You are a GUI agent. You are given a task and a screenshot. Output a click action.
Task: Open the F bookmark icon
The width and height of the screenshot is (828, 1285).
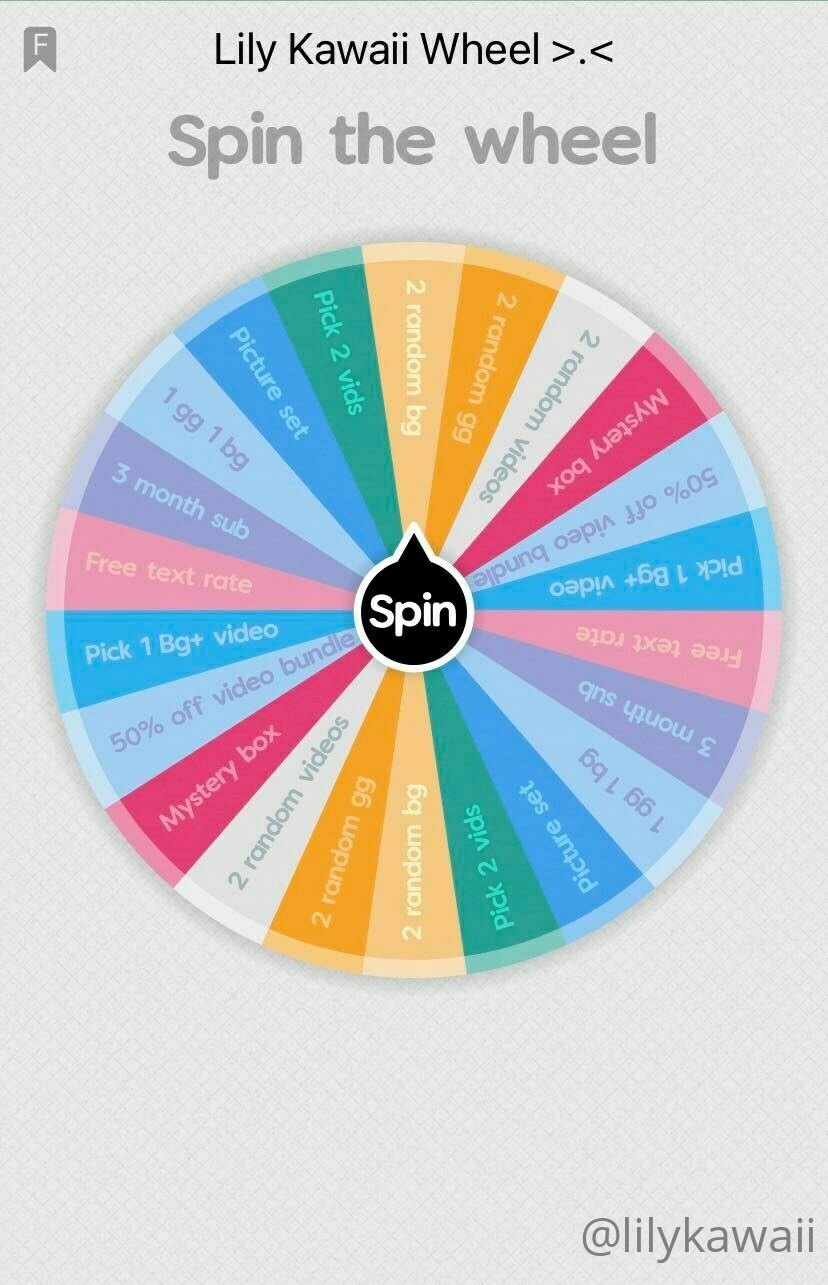pos(40,50)
